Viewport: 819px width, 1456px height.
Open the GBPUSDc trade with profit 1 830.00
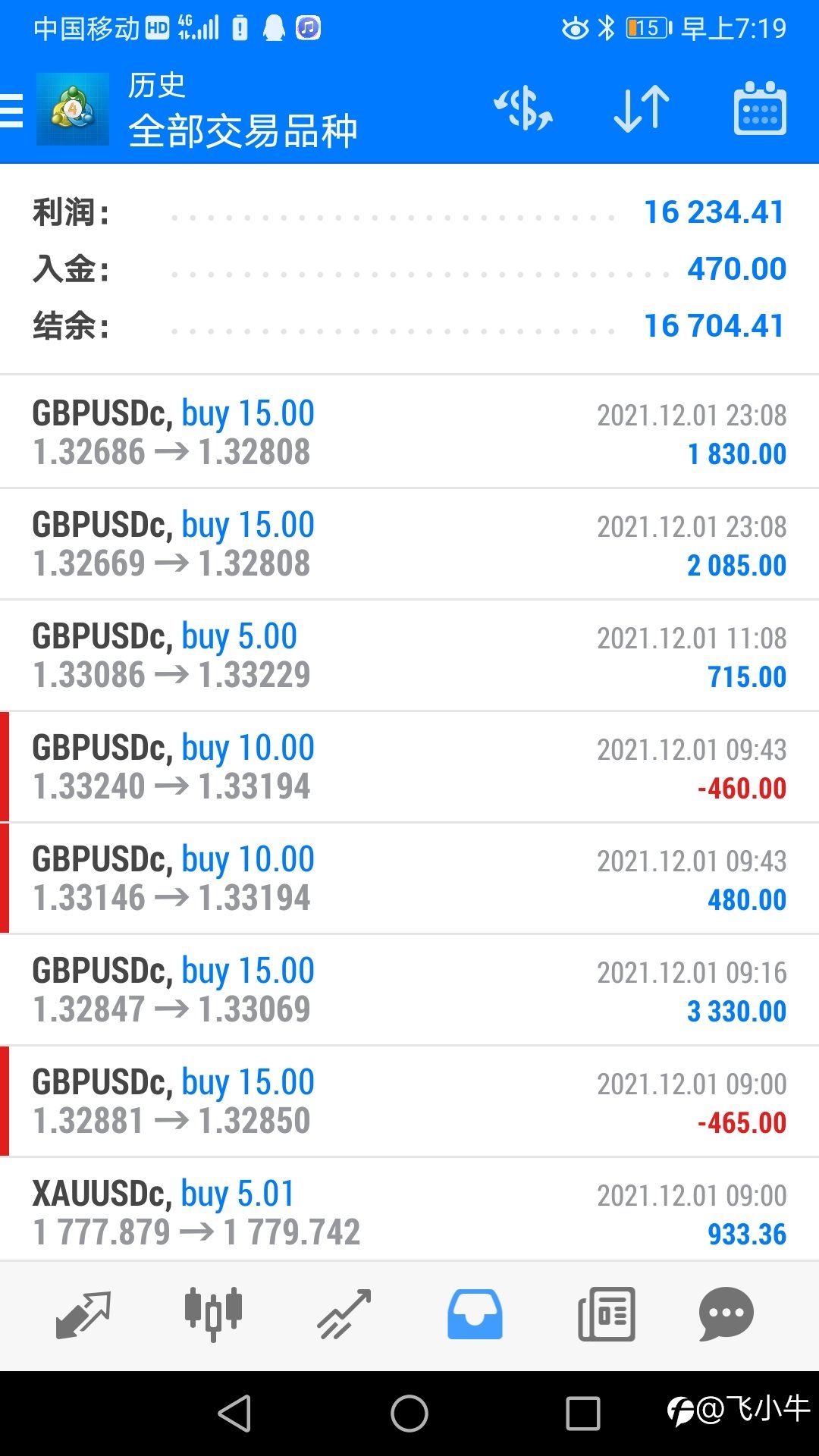pos(409,432)
